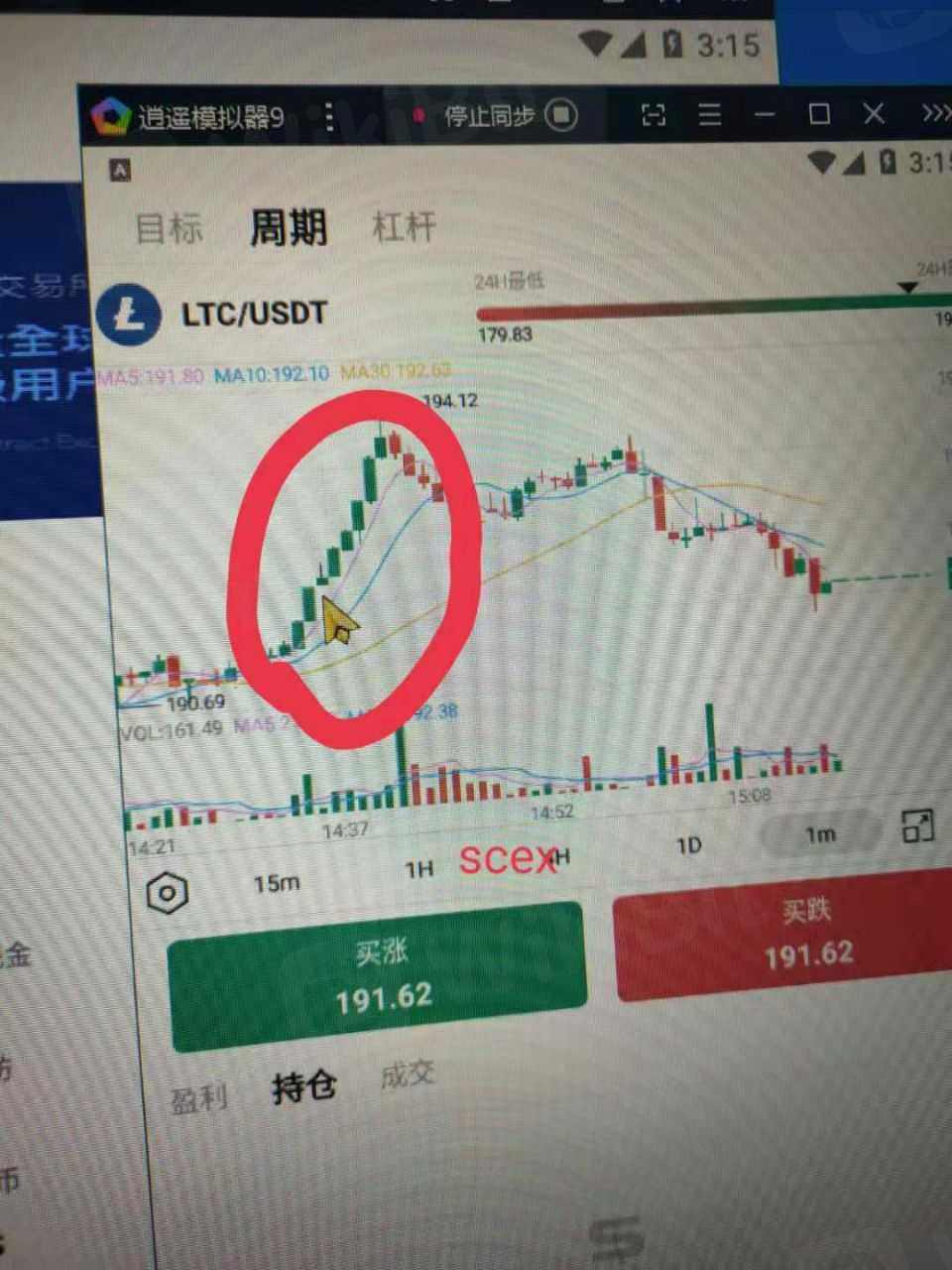Click the 停止同步 stop sync button

point(506,116)
